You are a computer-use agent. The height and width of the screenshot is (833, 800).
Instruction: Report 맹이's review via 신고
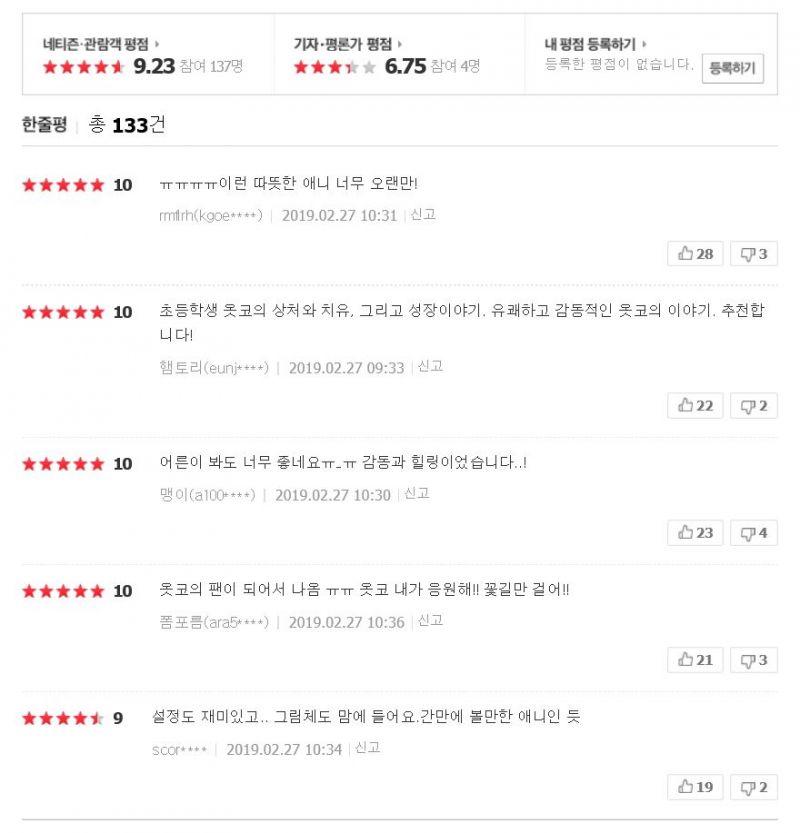(417, 494)
